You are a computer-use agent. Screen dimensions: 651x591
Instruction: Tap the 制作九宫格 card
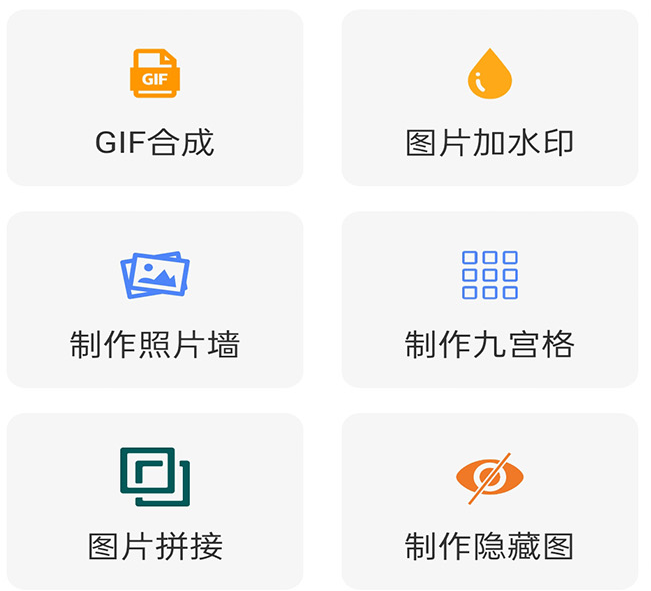tap(490, 300)
